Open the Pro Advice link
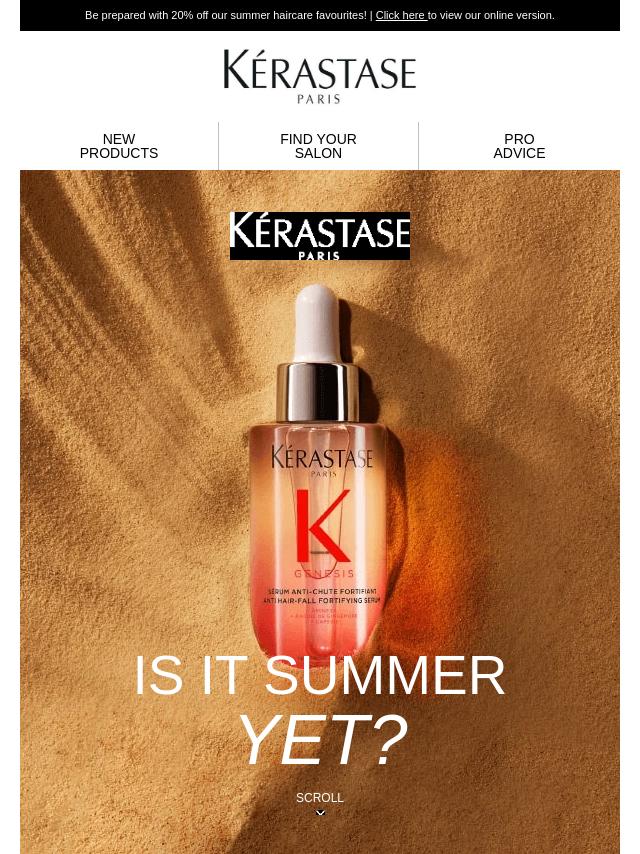Viewport: 640px width, 854px height. pyautogui.click(x=519, y=146)
